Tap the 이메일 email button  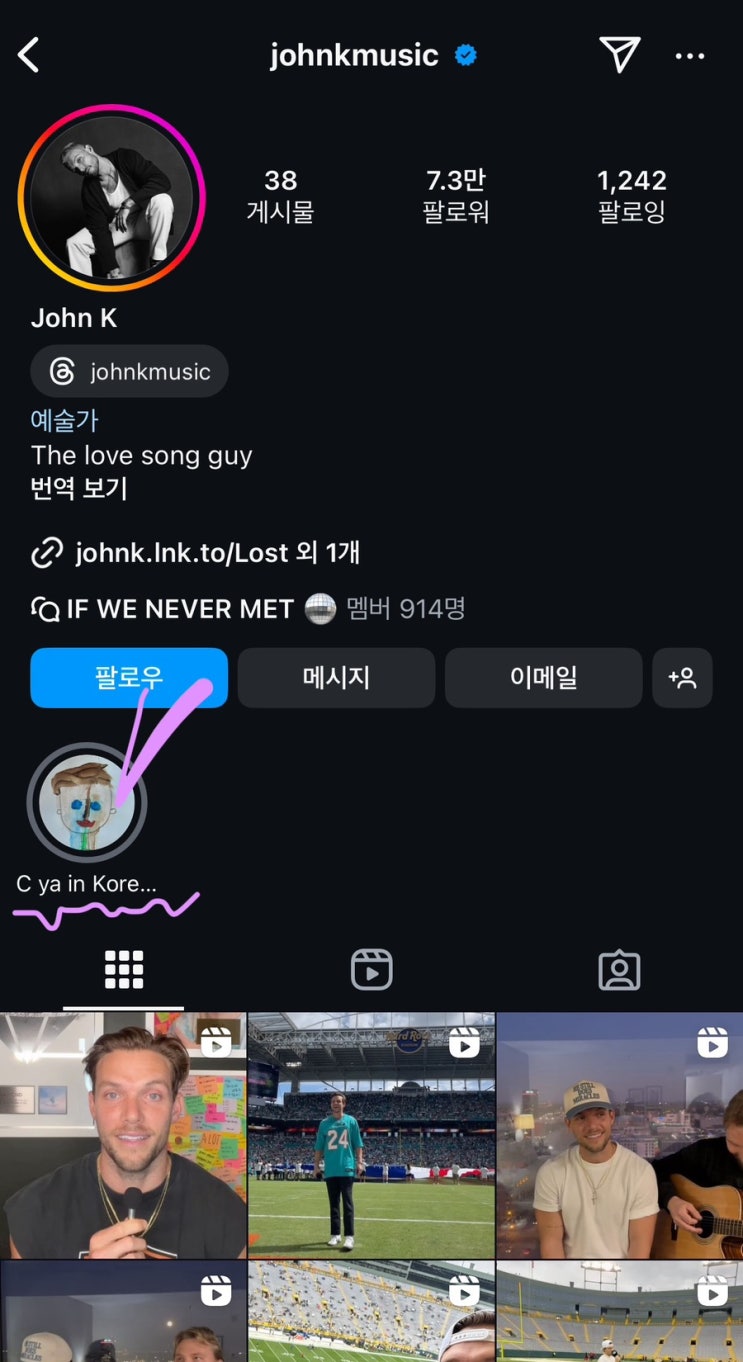[543, 678]
